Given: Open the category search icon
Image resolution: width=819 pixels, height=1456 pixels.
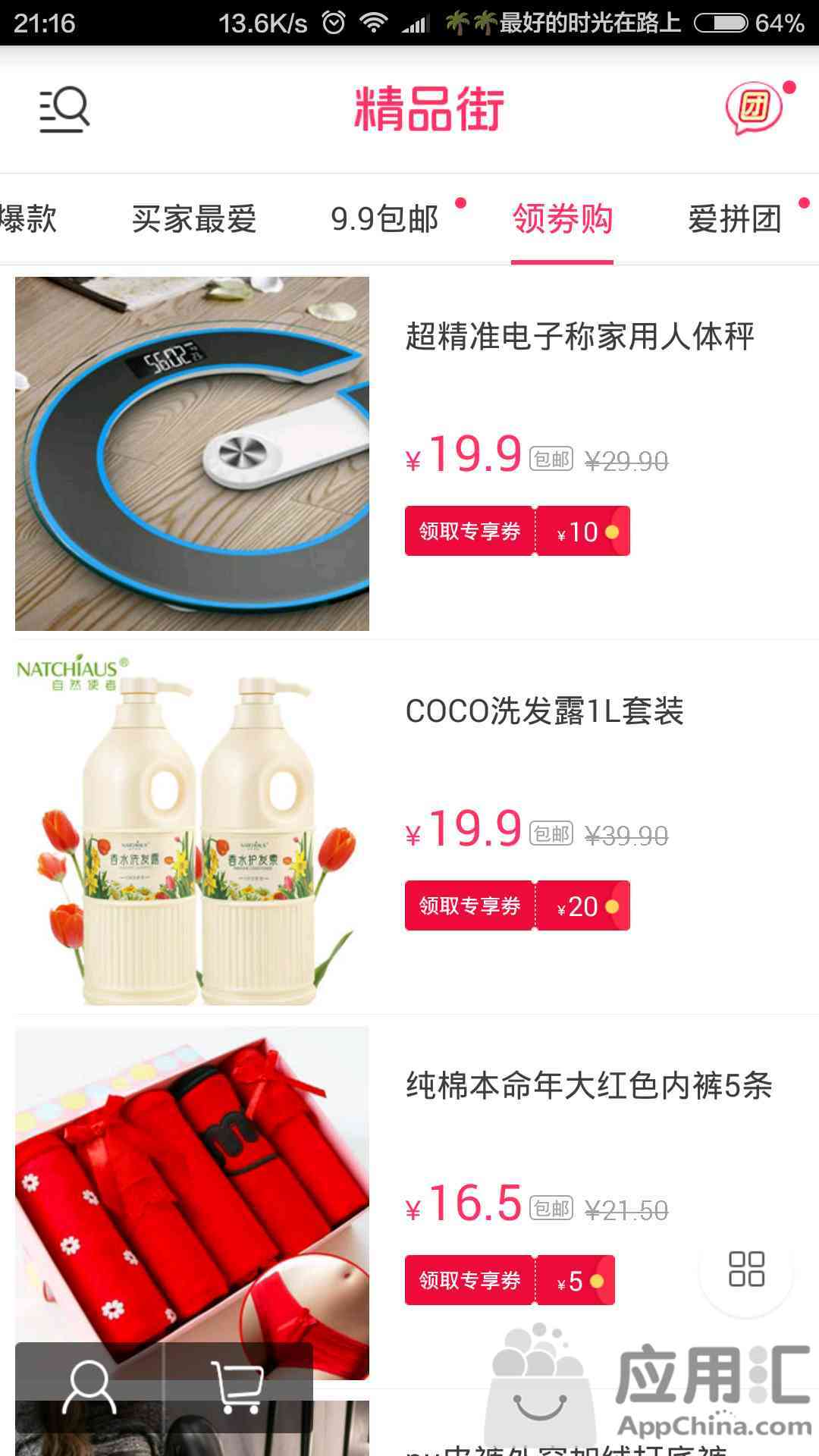Looking at the screenshot, I should pyautogui.click(x=64, y=110).
